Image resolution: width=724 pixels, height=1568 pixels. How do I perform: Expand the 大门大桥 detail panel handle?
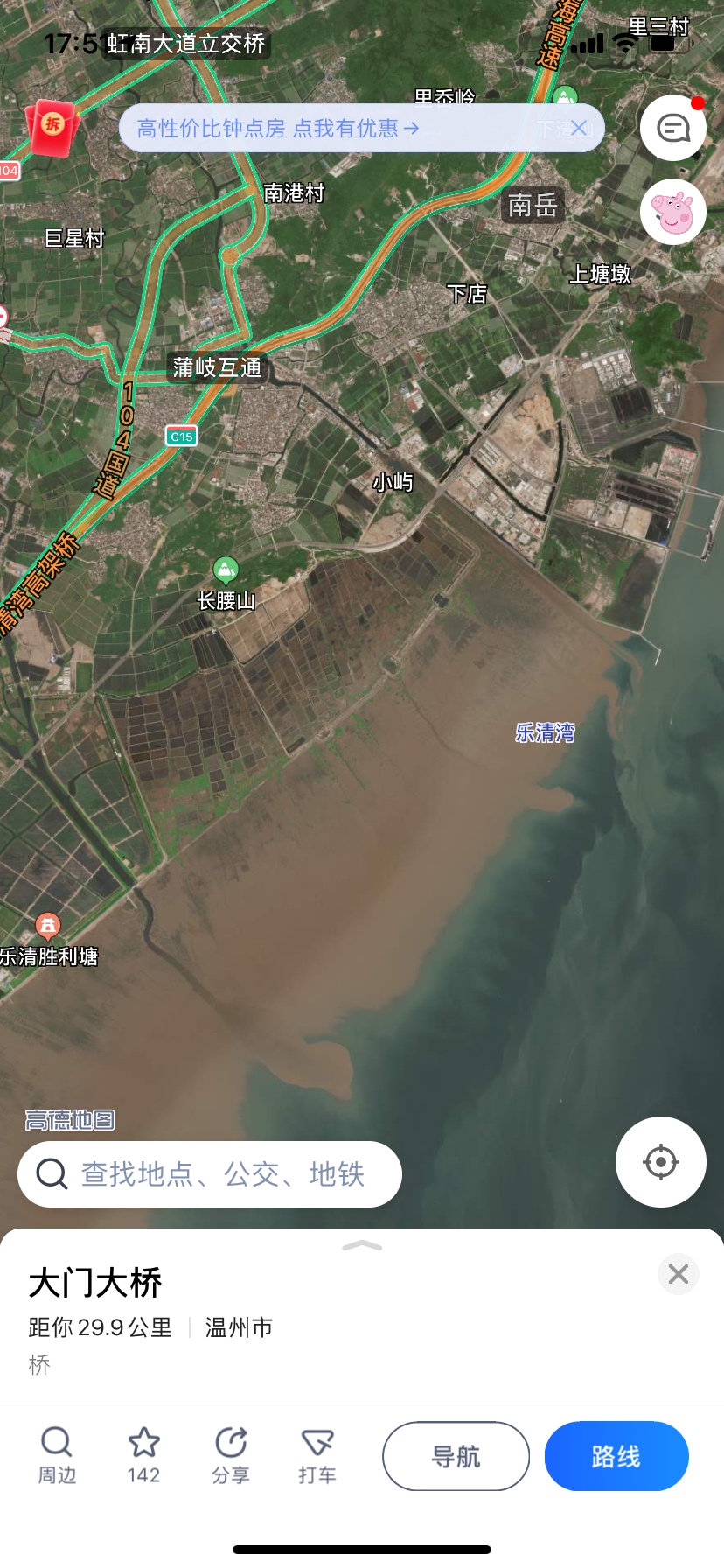click(362, 1246)
